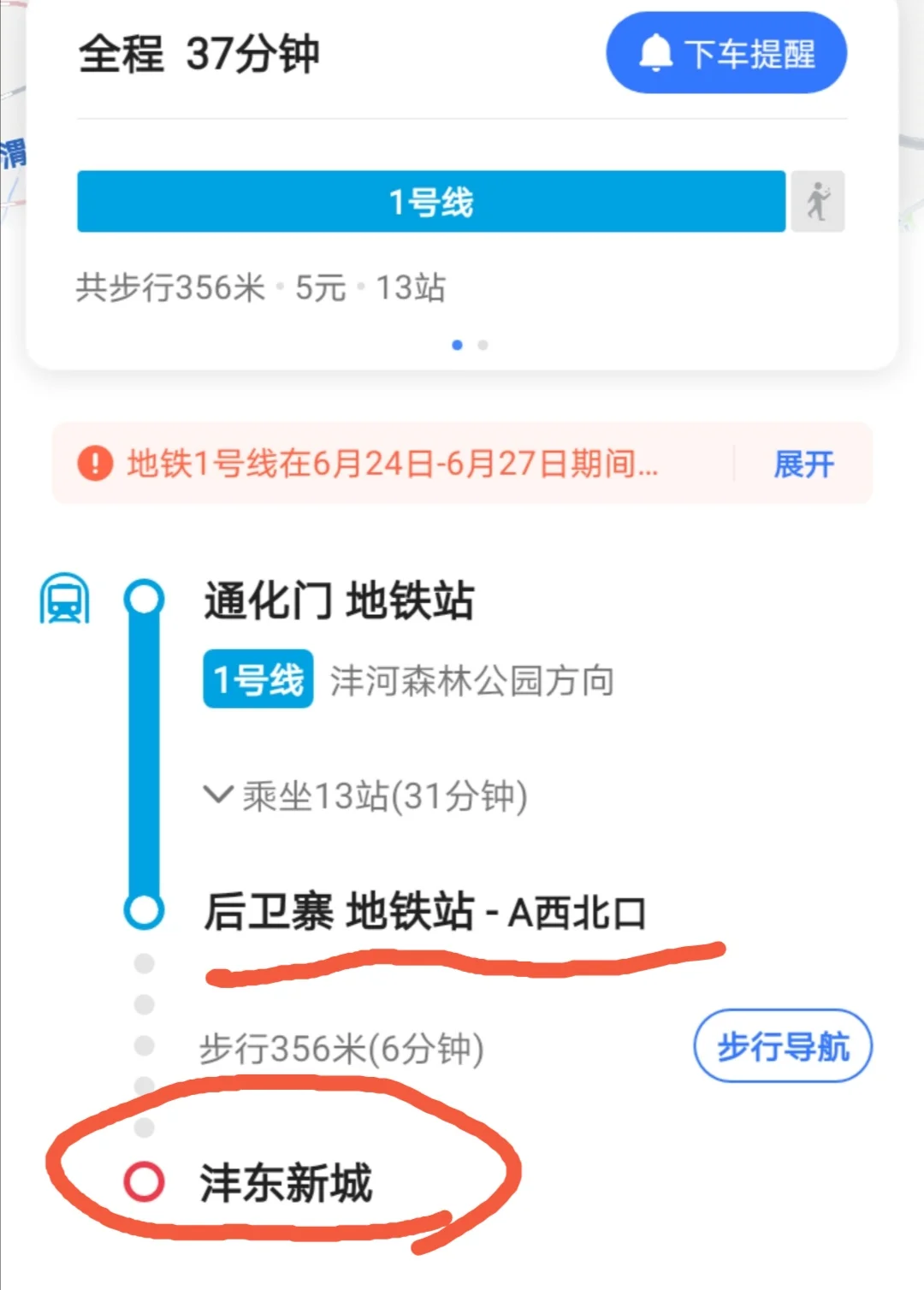This screenshot has height=1290, width=924.
Task: Open the 展开 expander on the line notice
Action: tap(802, 463)
